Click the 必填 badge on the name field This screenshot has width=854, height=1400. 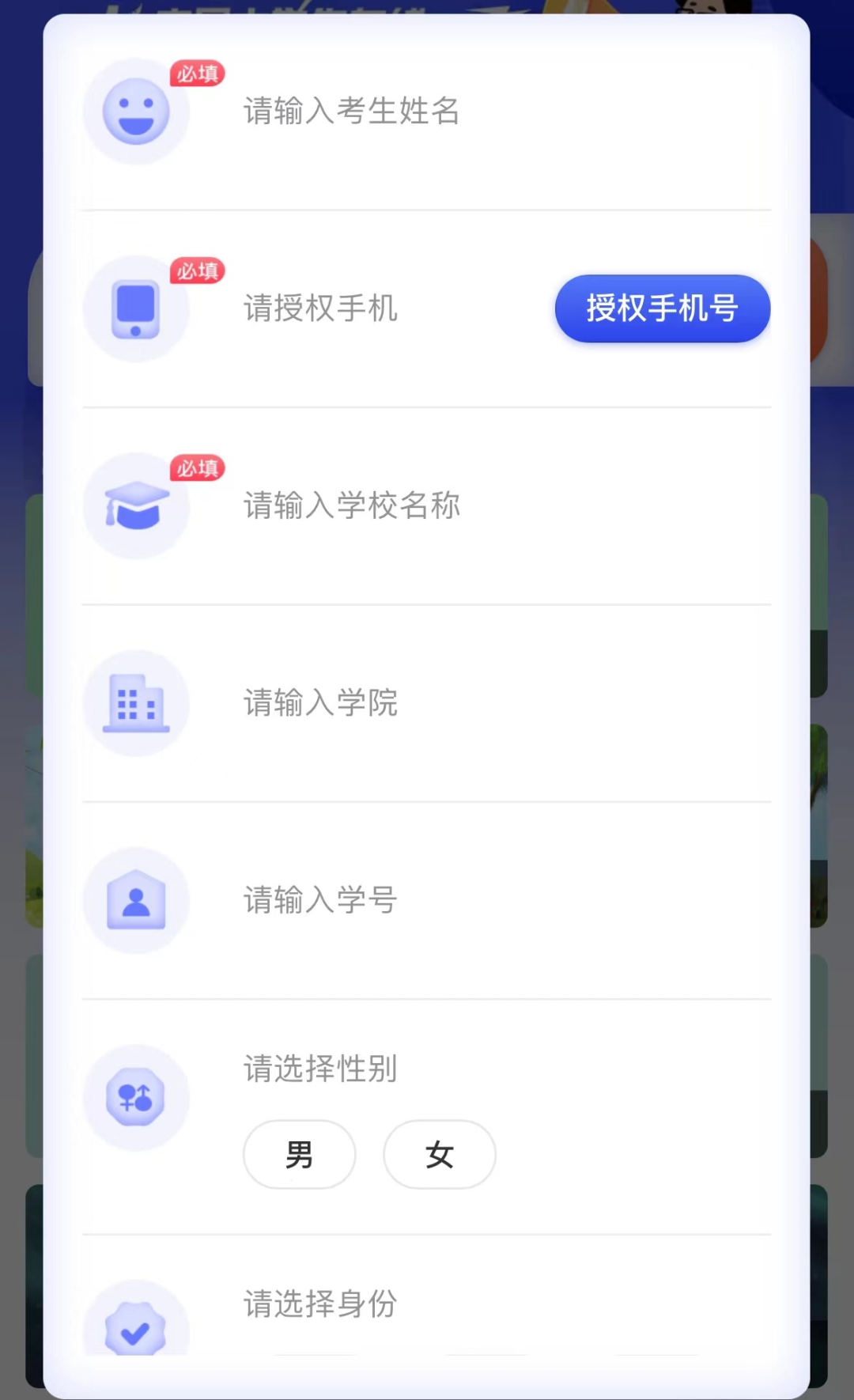click(196, 73)
